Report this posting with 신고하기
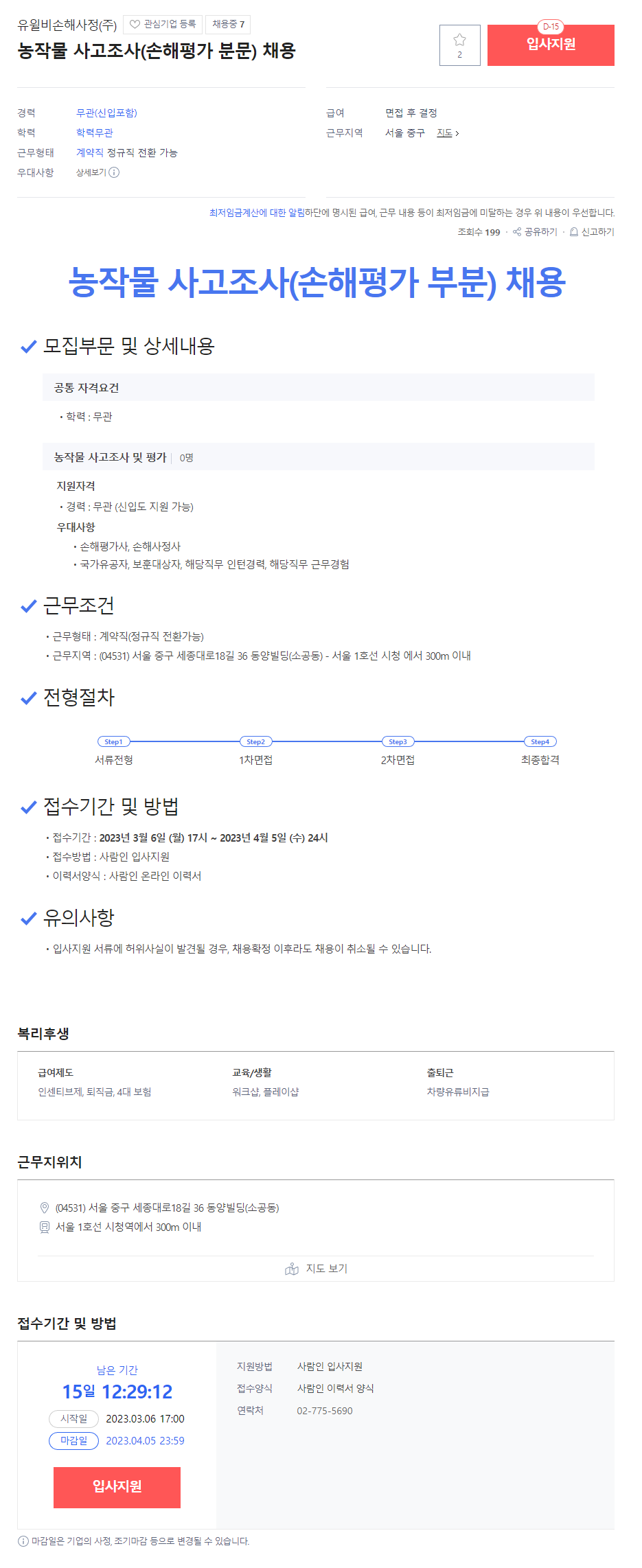 tap(592, 232)
